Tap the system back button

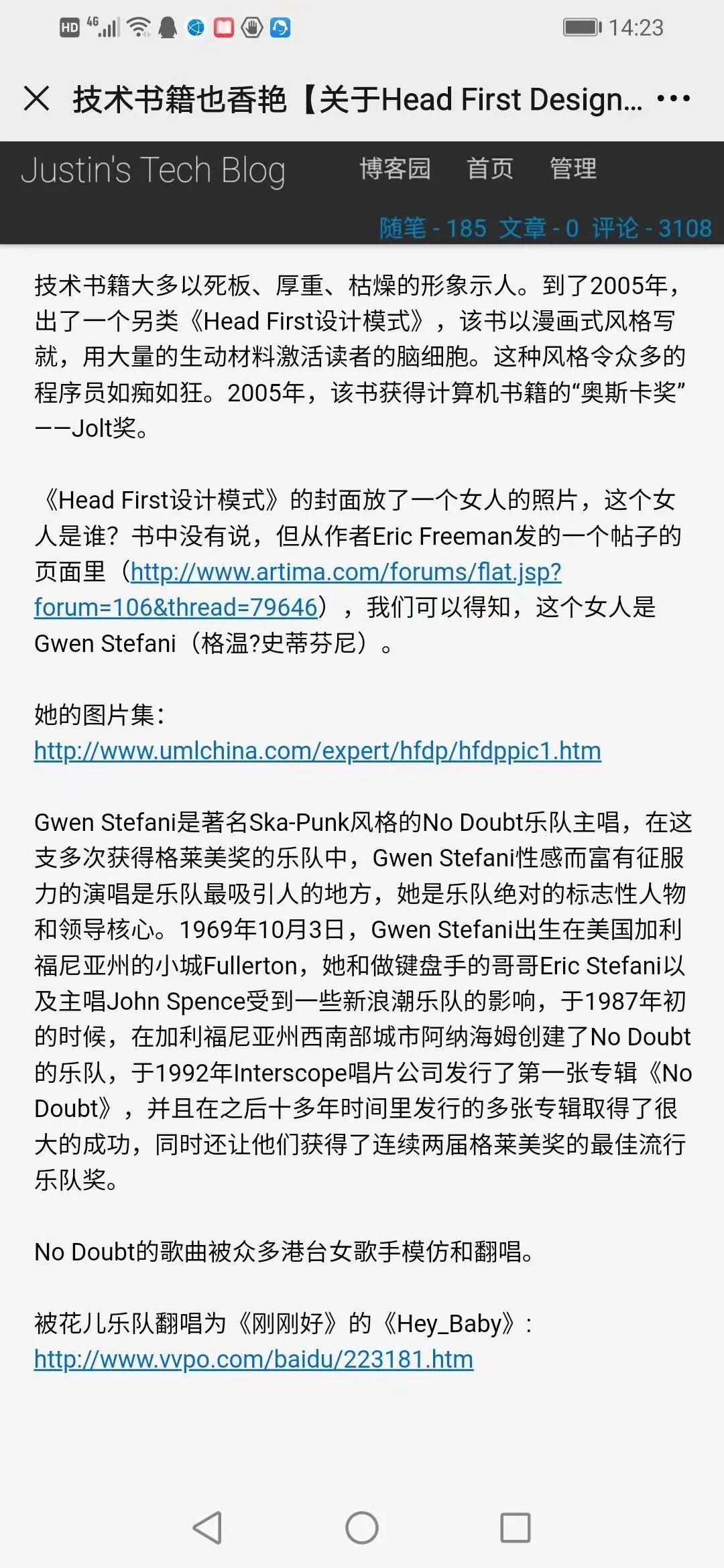click(x=207, y=1528)
